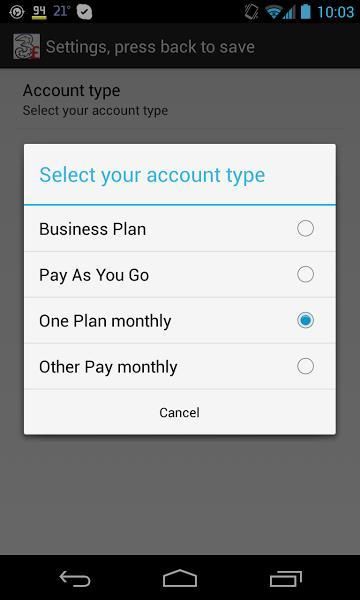Cancel the account type dialog

tap(180, 412)
